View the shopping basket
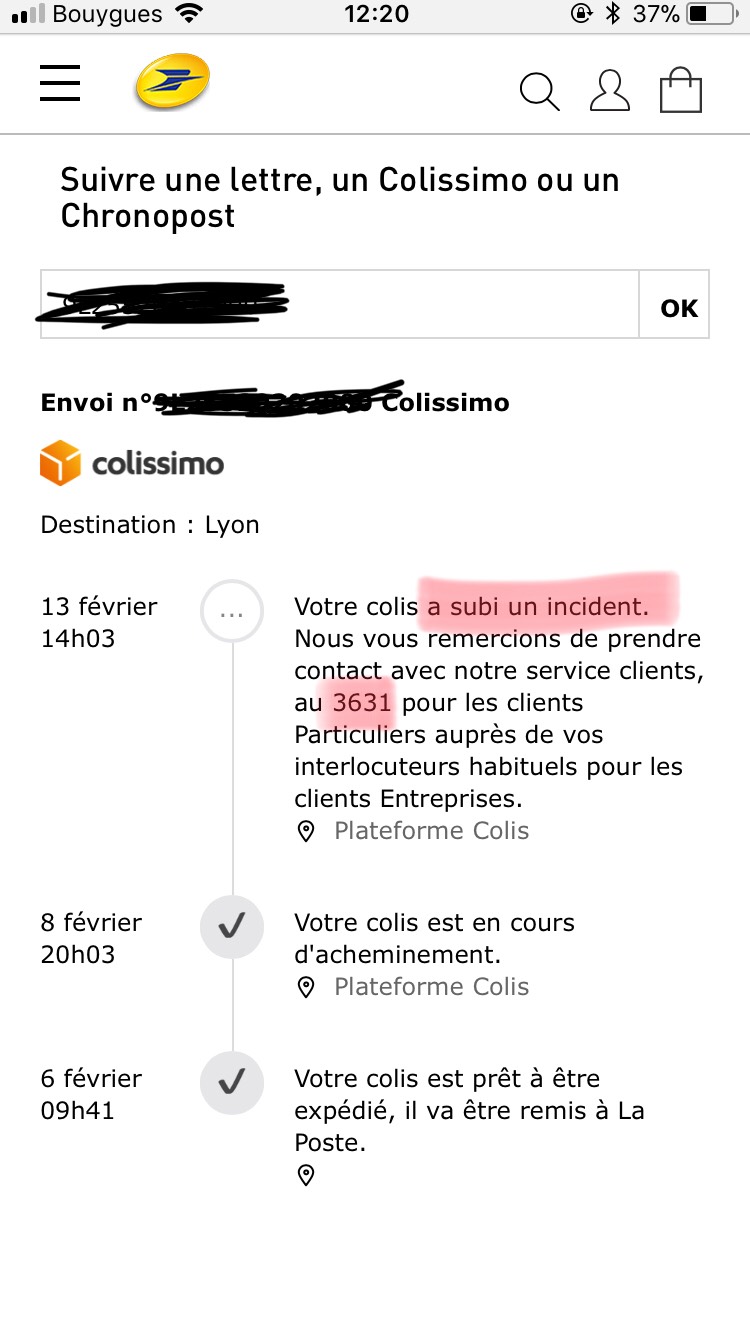750x1328 pixels. [x=681, y=89]
